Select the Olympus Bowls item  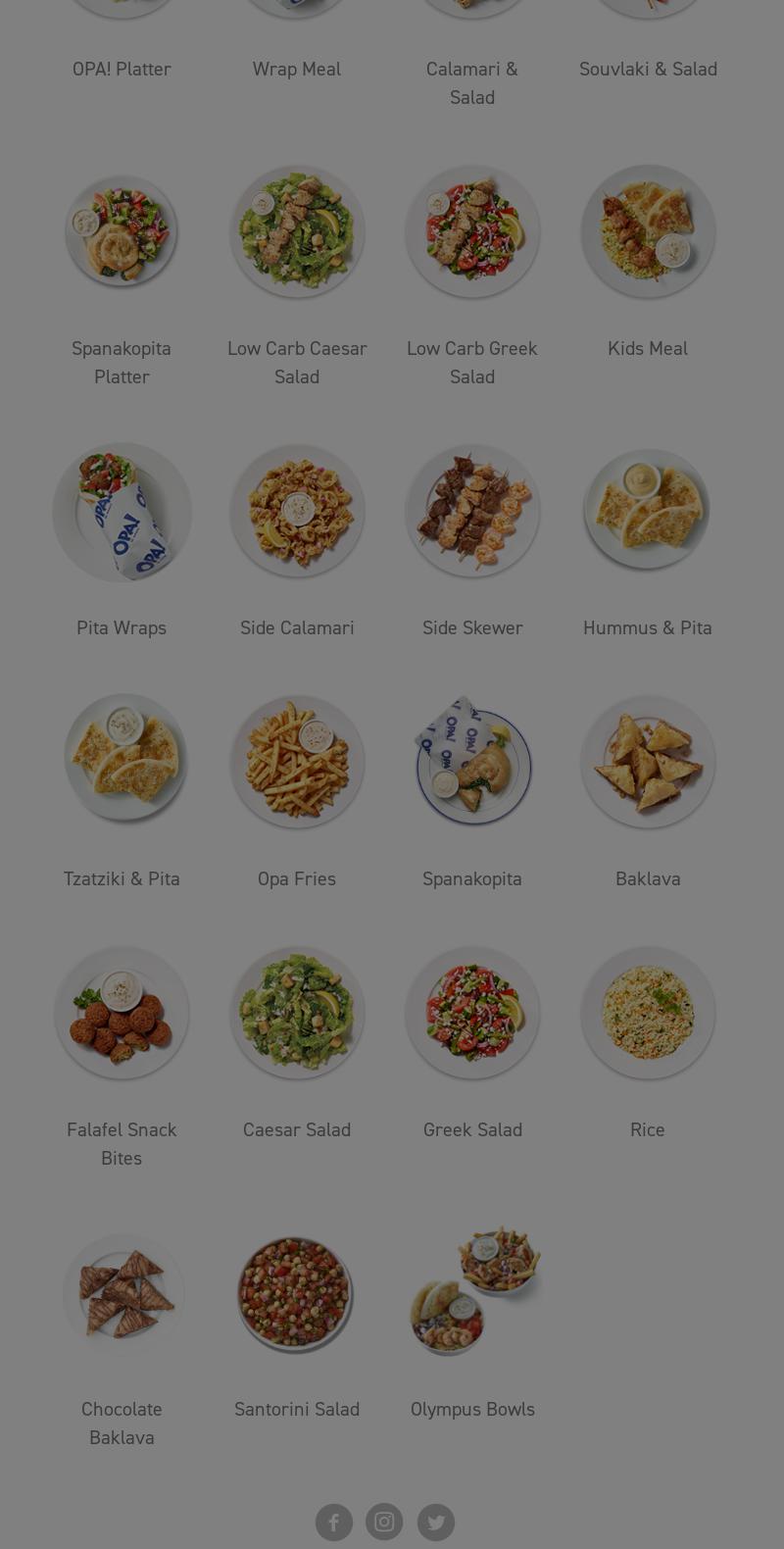pyautogui.click(x=472, y=1292)
